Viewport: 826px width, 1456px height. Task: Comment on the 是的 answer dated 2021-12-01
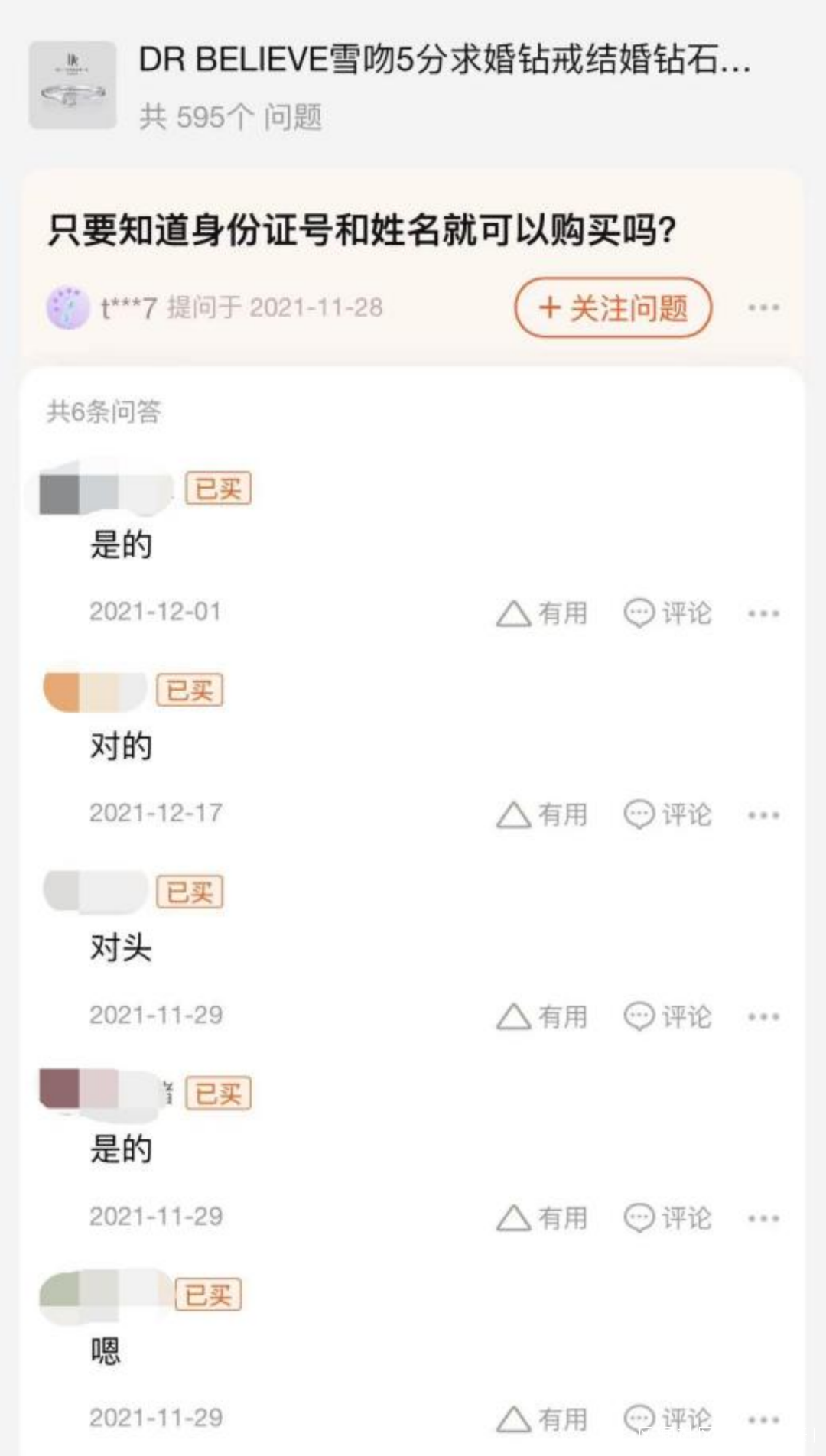point(668,613)
